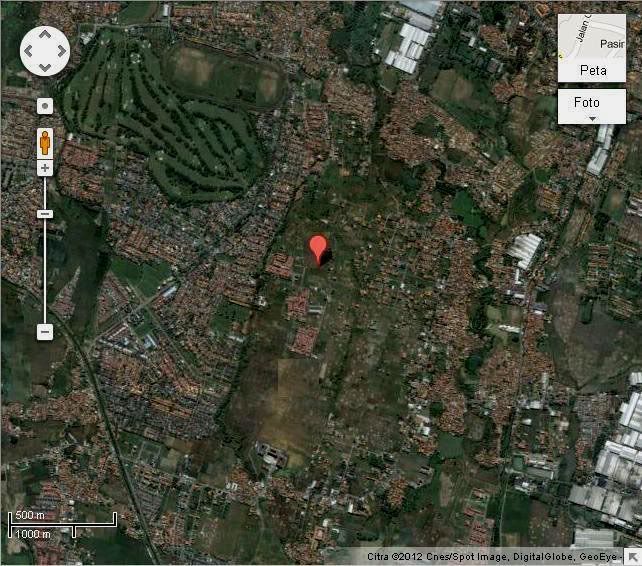Pan the map right with the right arrow
The height and width of the screenshot is (566, 642).
(x=61, y=50)
